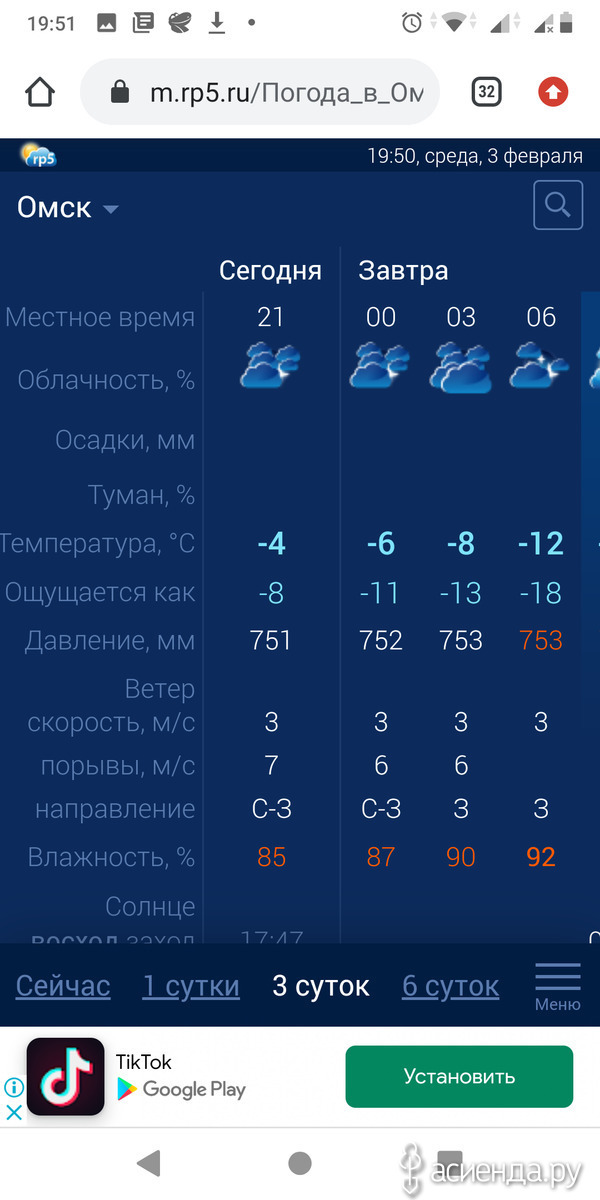Go to the system home screen
The width and height of the screenshot is (600, 1200).
pos(299,1162)
